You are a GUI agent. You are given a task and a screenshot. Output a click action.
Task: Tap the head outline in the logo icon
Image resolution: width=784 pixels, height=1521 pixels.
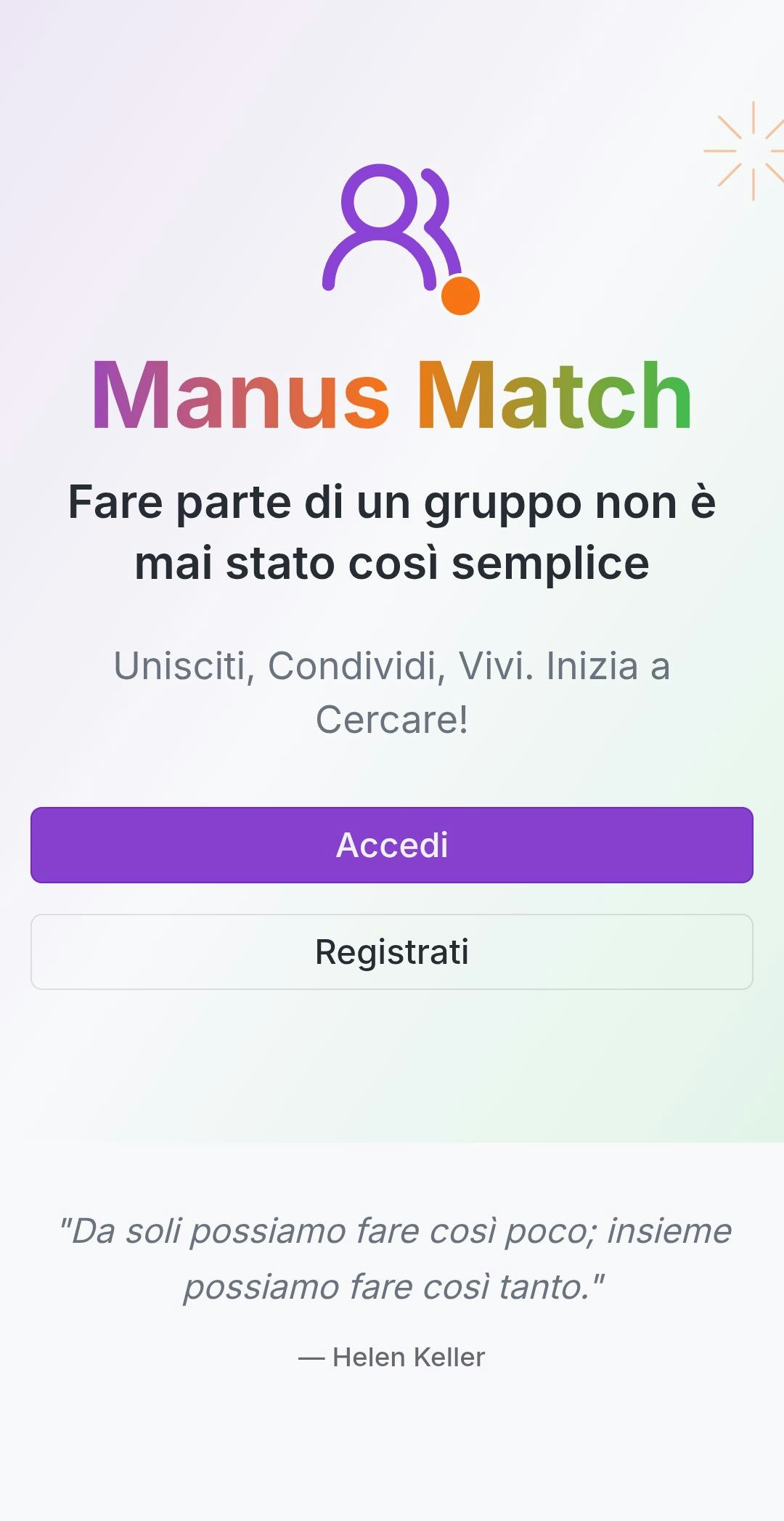(380, 196)
